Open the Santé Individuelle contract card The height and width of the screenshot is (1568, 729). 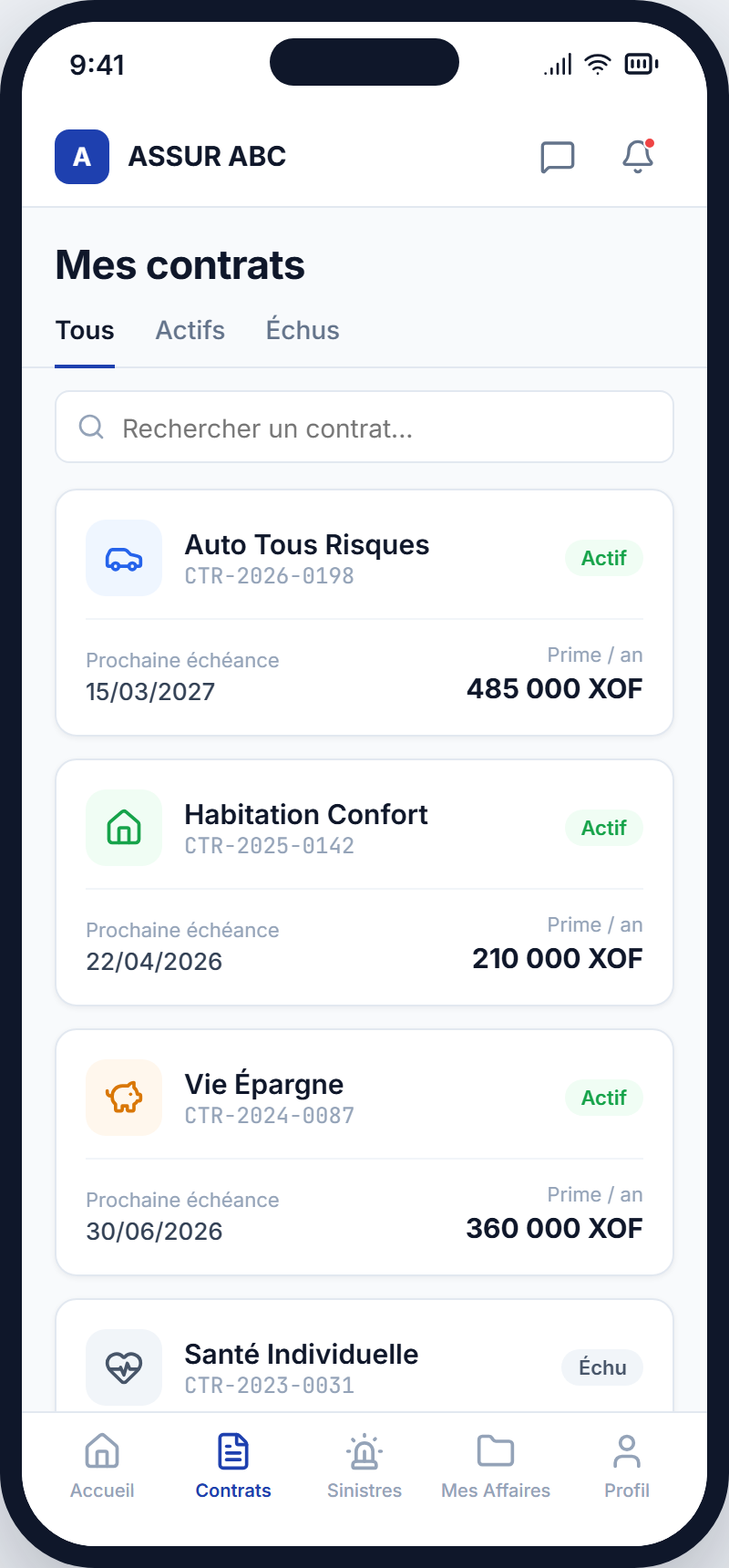(x=364, y=1356)
